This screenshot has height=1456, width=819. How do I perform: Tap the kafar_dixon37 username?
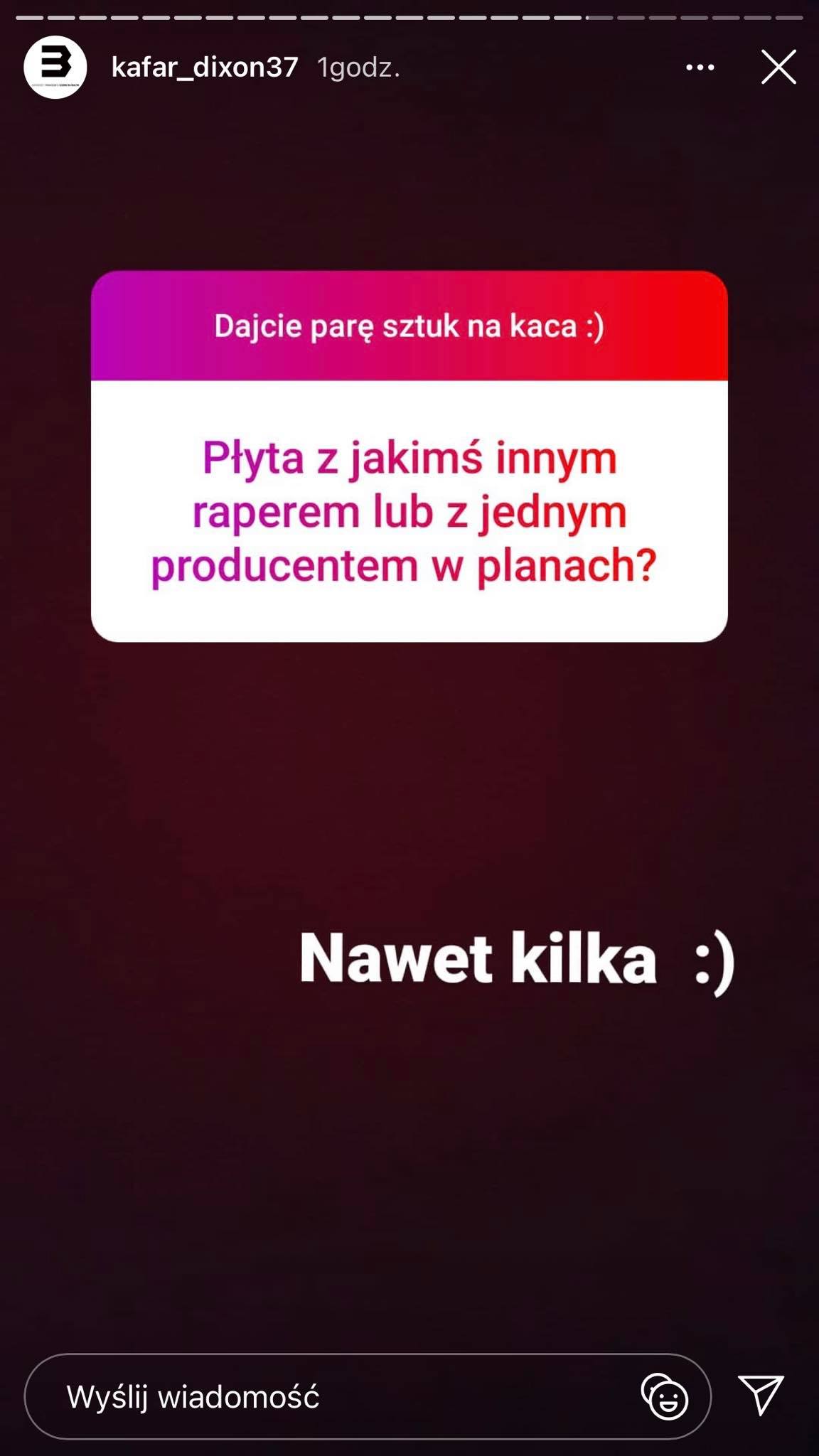point(205,68)
